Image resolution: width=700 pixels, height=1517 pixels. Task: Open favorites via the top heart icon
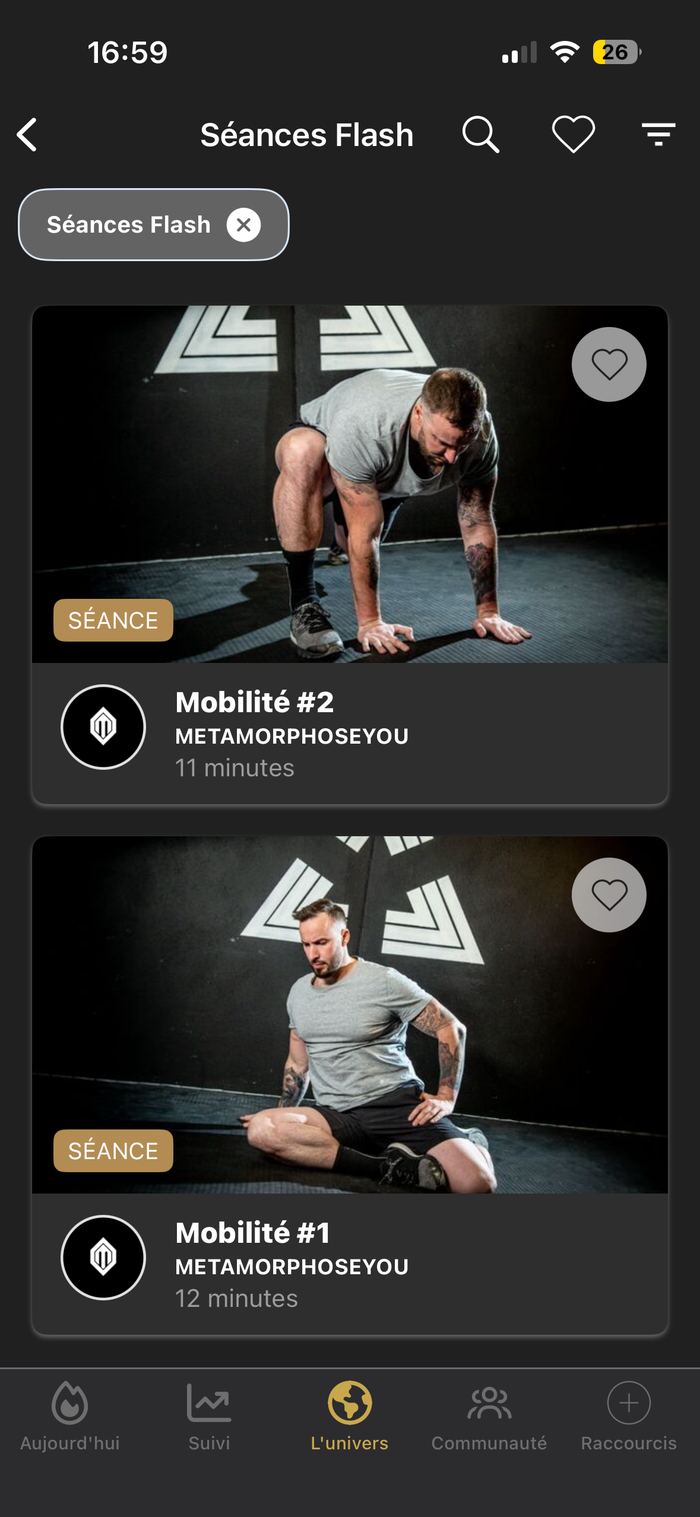(573, 134)
